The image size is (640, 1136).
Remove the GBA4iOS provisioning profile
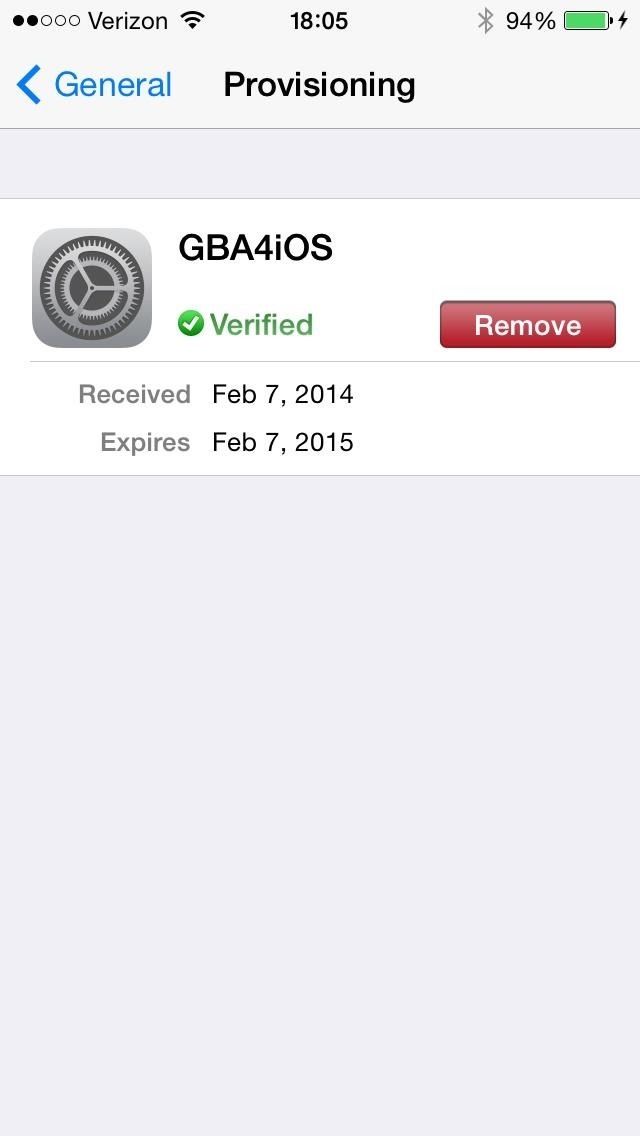tap(527, 325)
